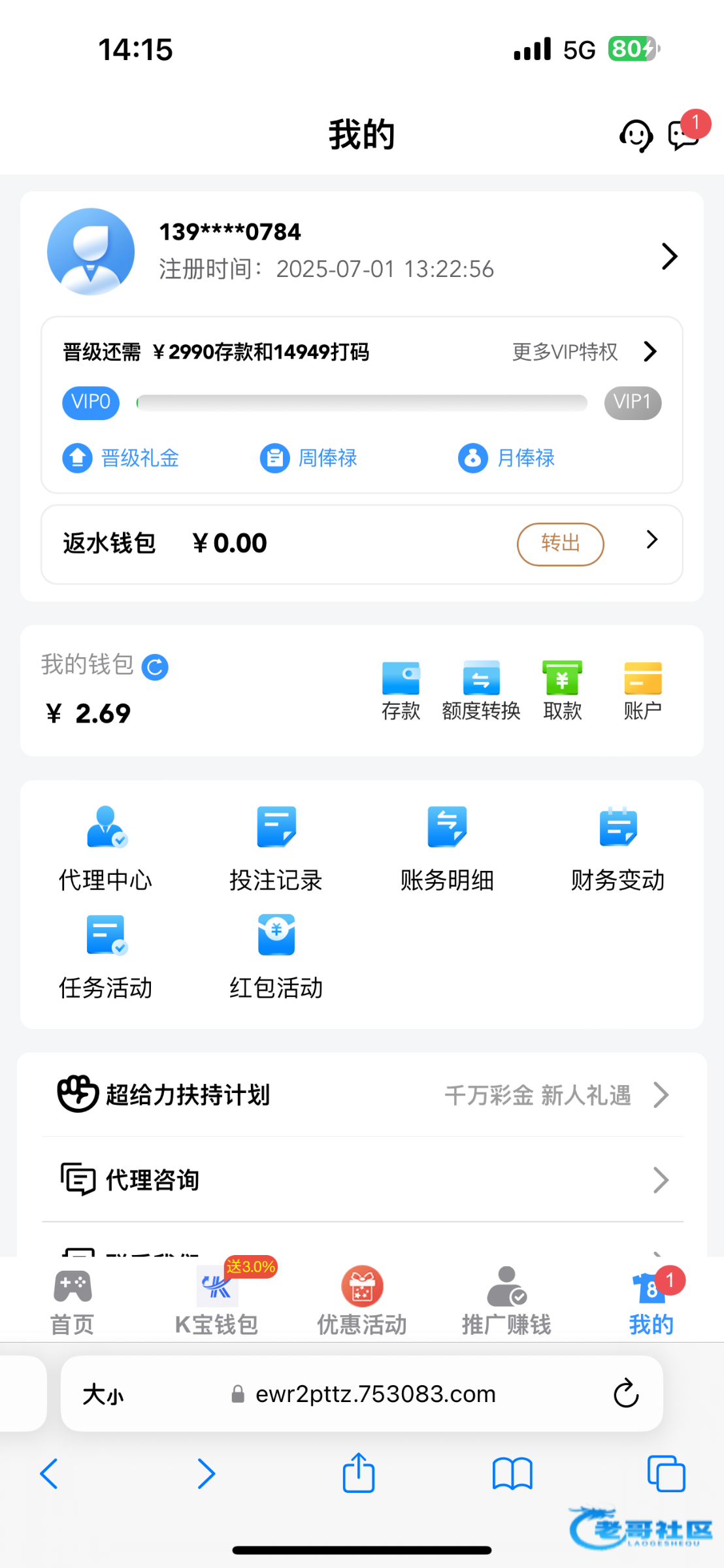
Task: Refresh the 我的钱包 balance
Action: coord(155,667)
